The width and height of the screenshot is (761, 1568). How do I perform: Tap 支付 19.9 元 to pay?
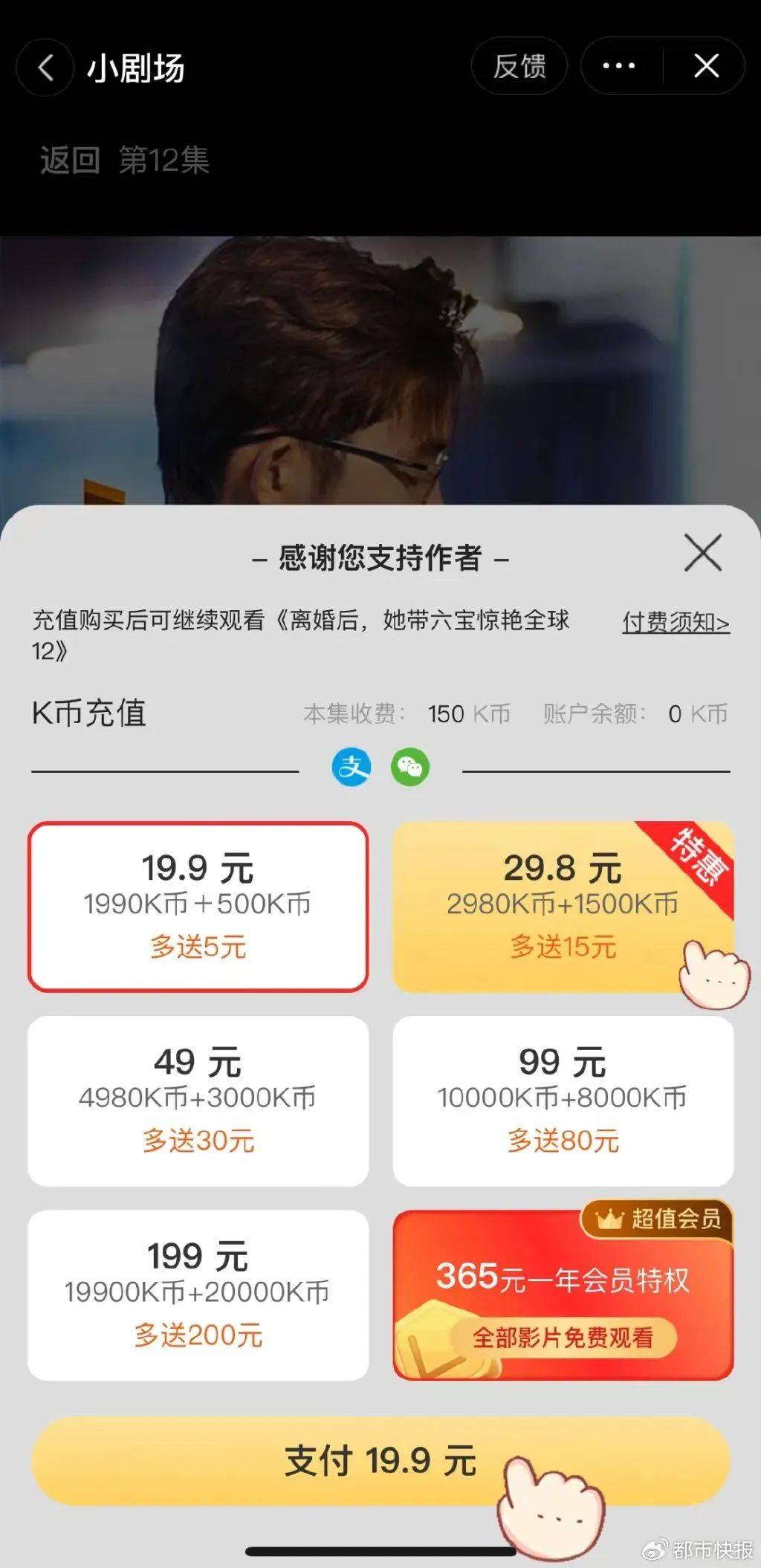[x=380, y=1461]
